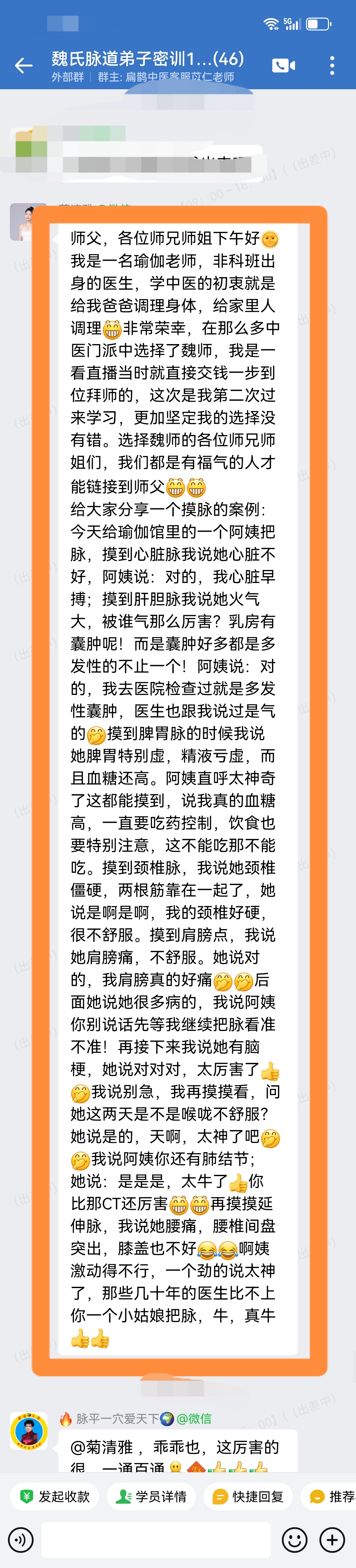Go back from the group chat

click(23, 65)
